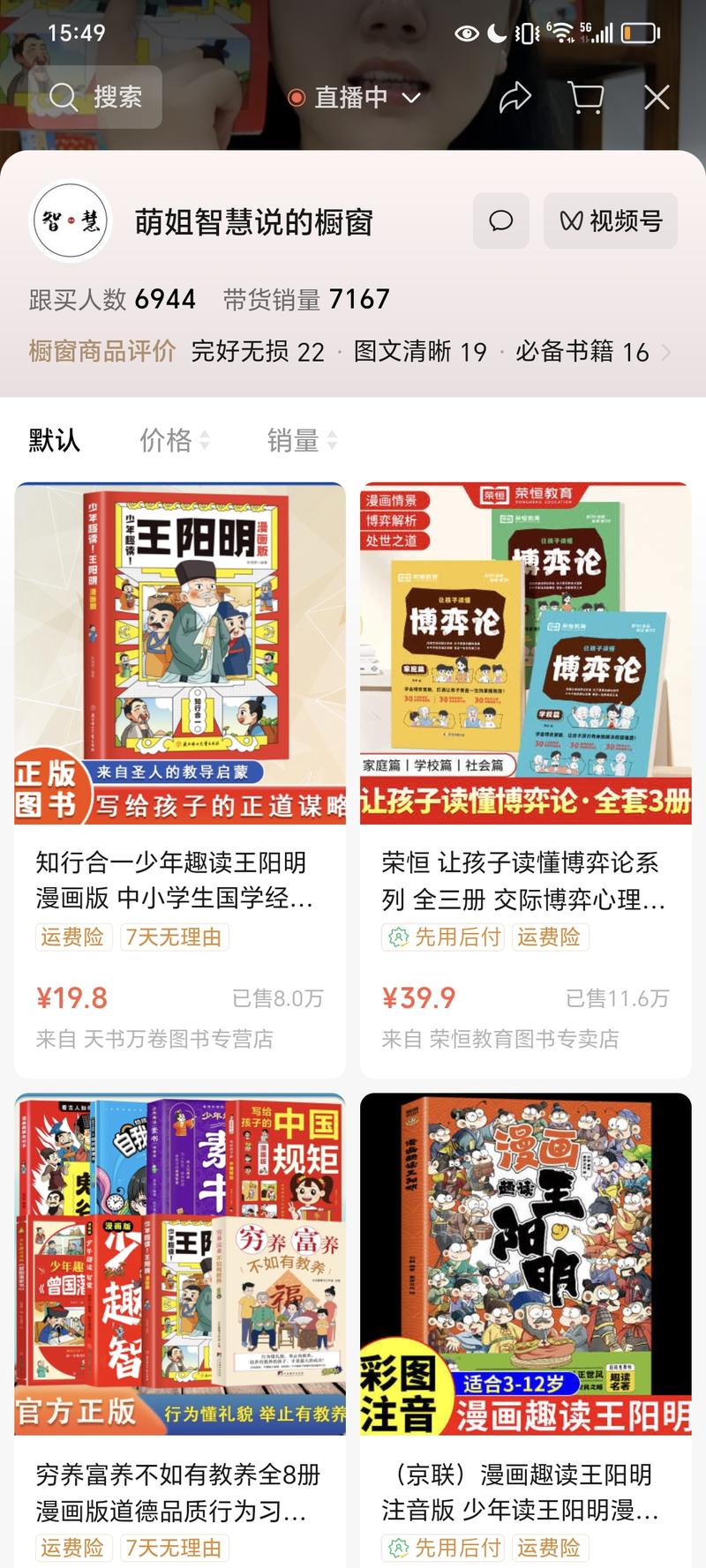
Task: Open （京联）漫画趣读王阳明 product card
Action: [525, 1323]
